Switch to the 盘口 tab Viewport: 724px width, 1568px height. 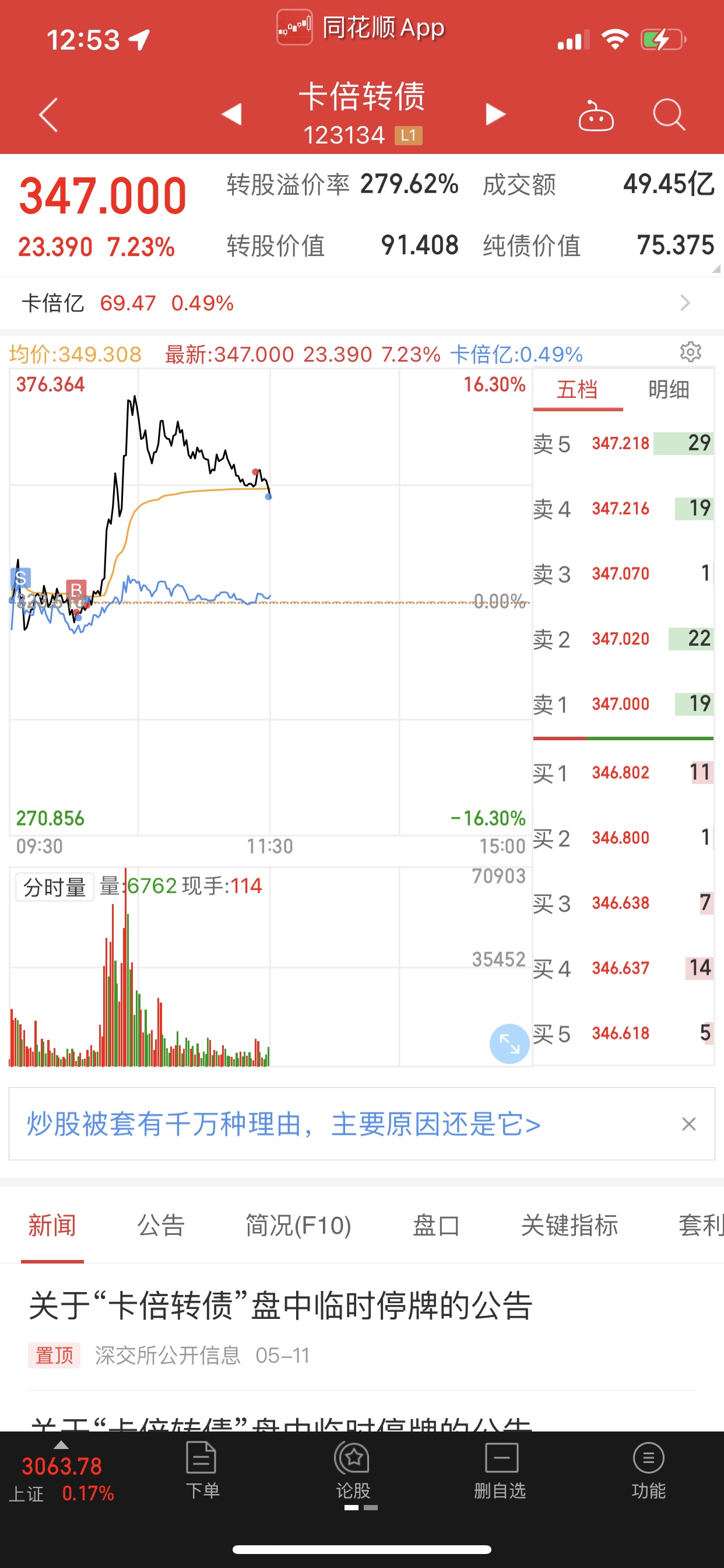click(436, 1226)
